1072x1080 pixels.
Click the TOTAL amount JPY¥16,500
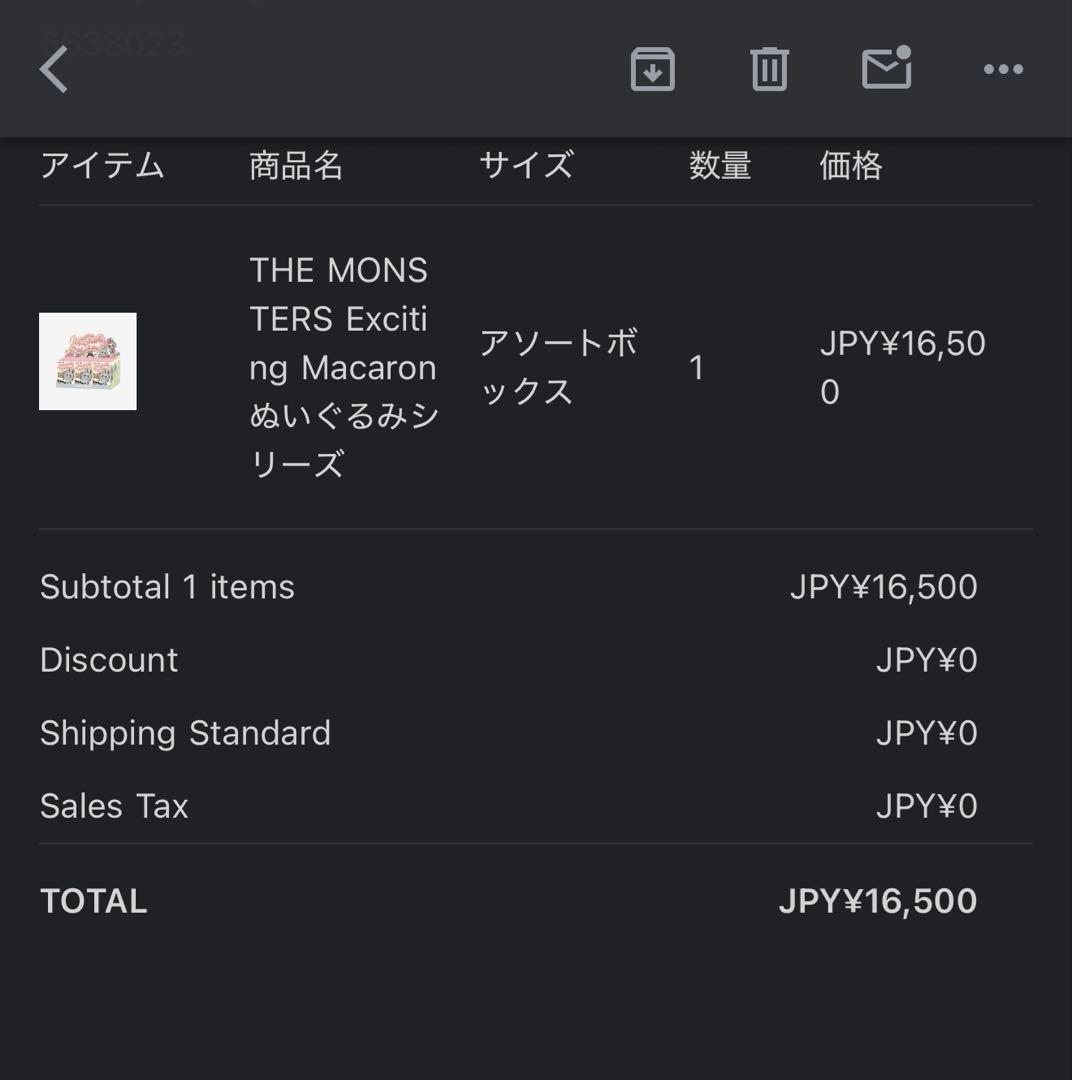click(875, 901)
